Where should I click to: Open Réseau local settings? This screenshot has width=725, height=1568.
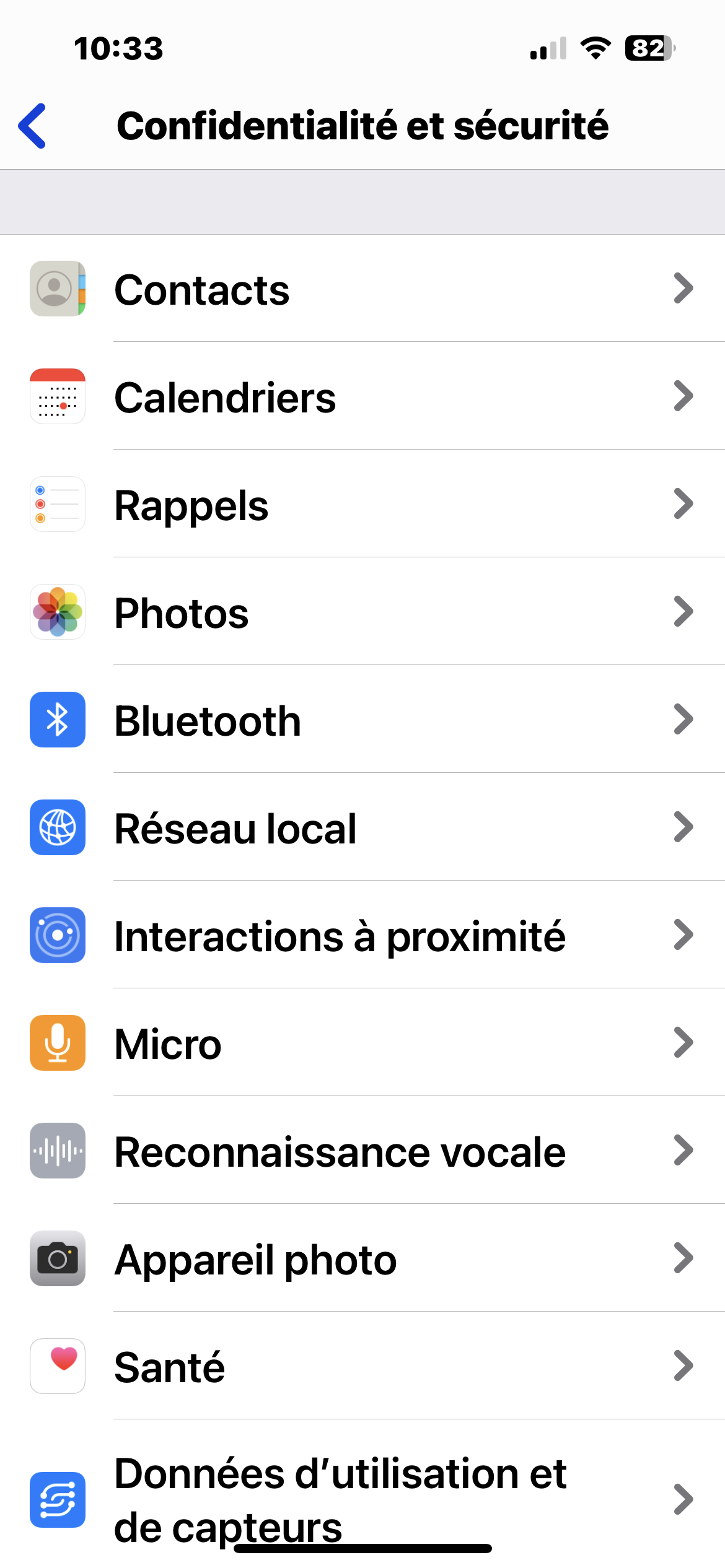tap(362, 828)
